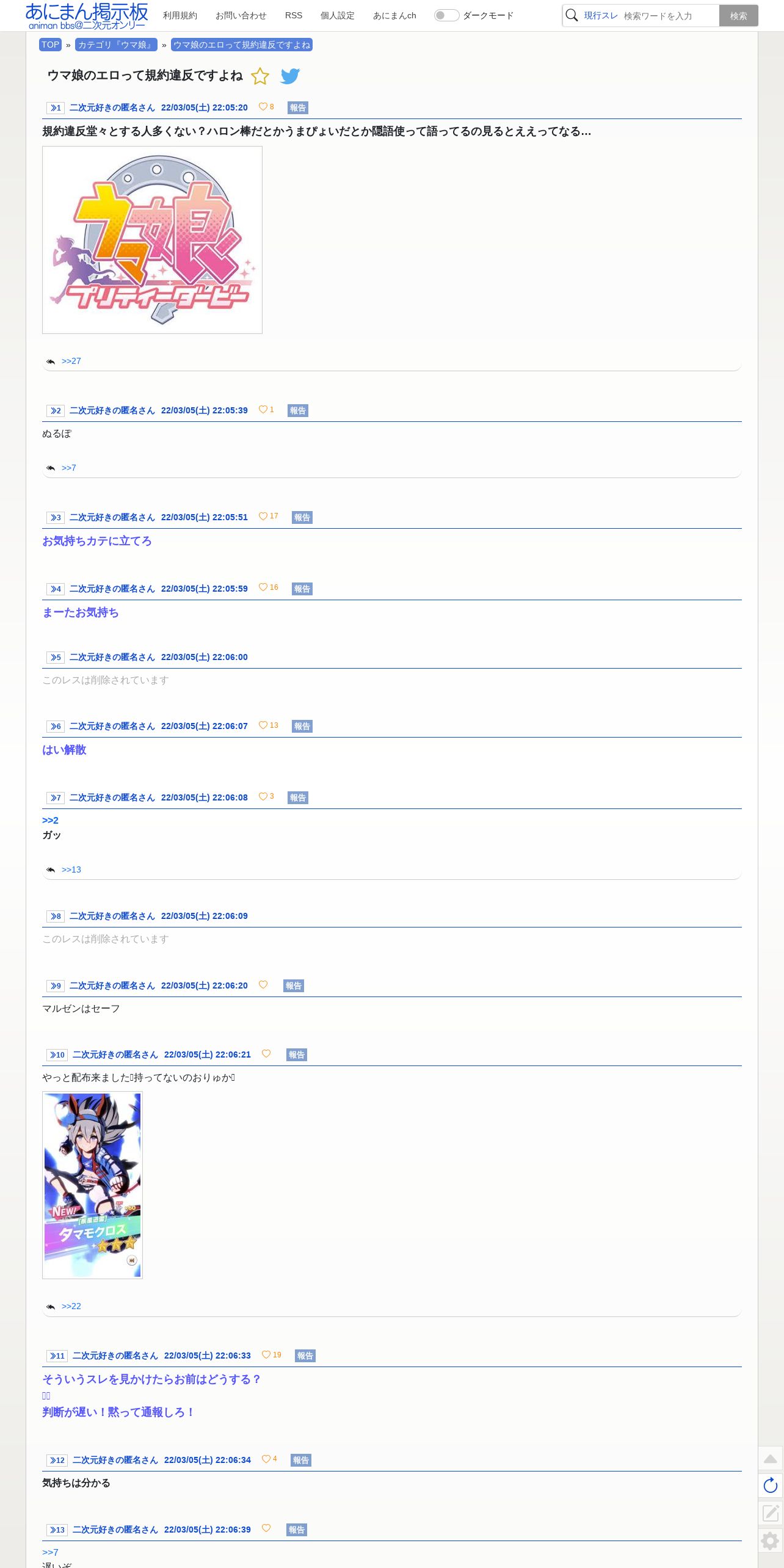Report post 3 using 報告 button
The height and width of the screenshot is (1568, 784).
click(302, 517)
